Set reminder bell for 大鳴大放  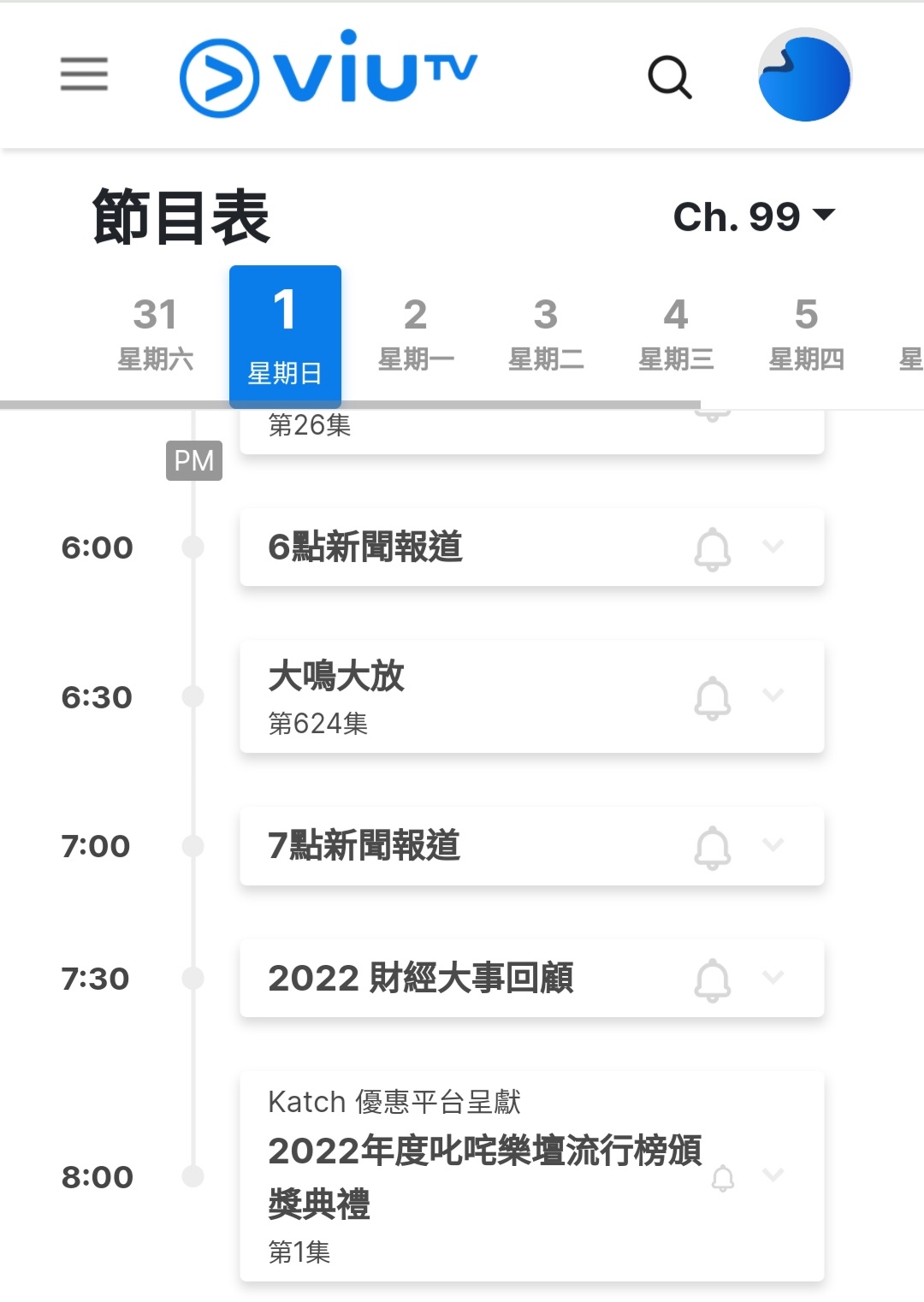click(713, 698)
